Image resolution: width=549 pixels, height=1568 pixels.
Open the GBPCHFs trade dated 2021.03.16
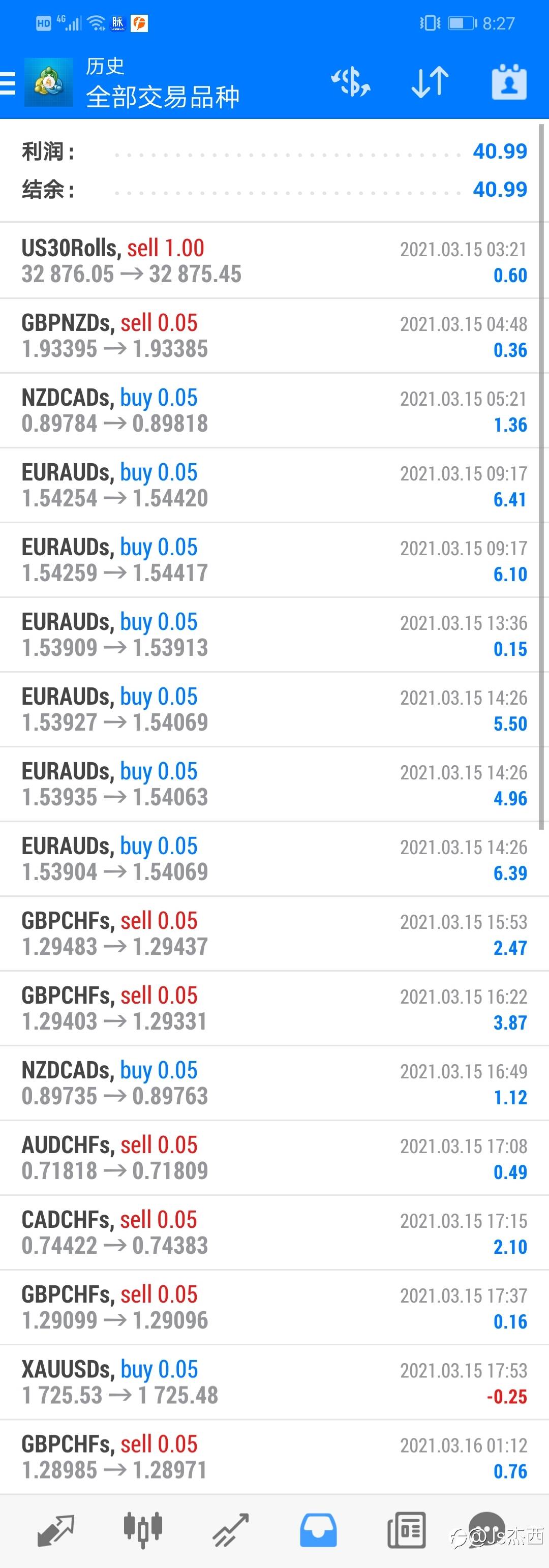274,1457
